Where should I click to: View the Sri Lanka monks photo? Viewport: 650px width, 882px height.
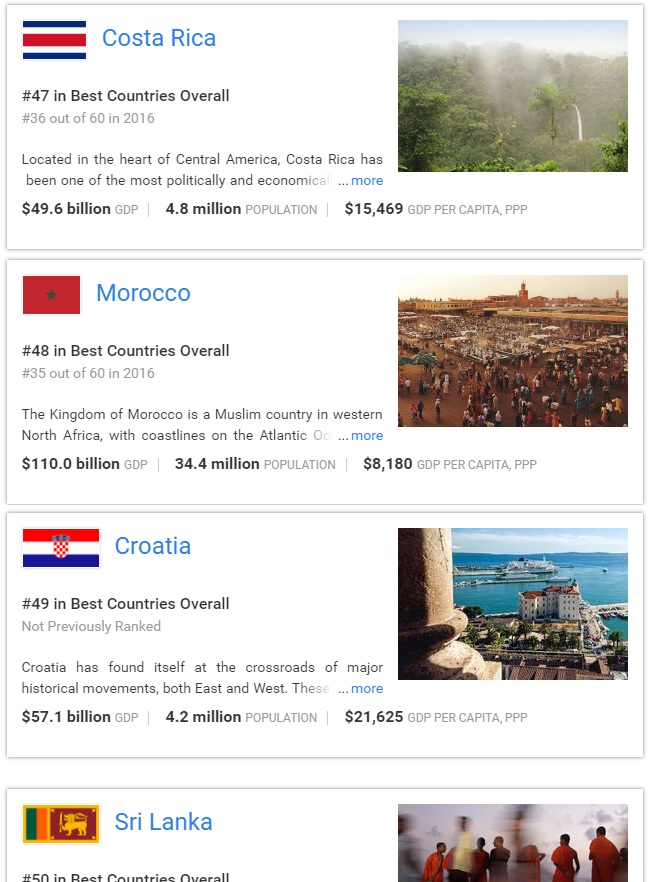pos(512,843)
